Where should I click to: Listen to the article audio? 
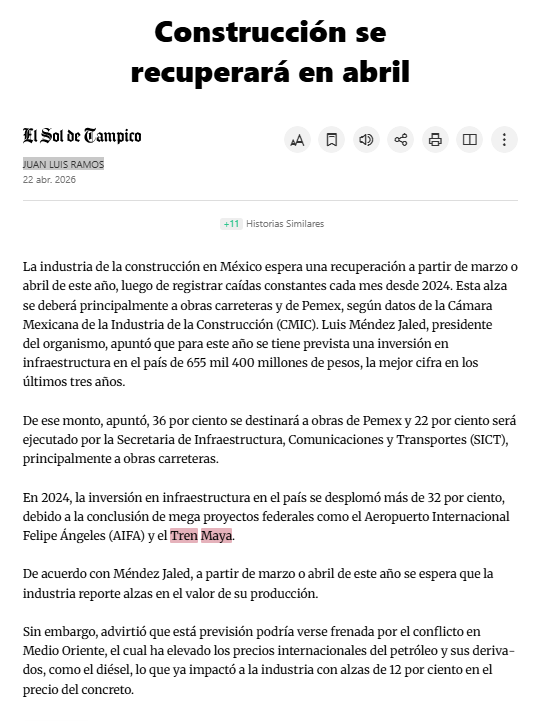coord(366,139)
